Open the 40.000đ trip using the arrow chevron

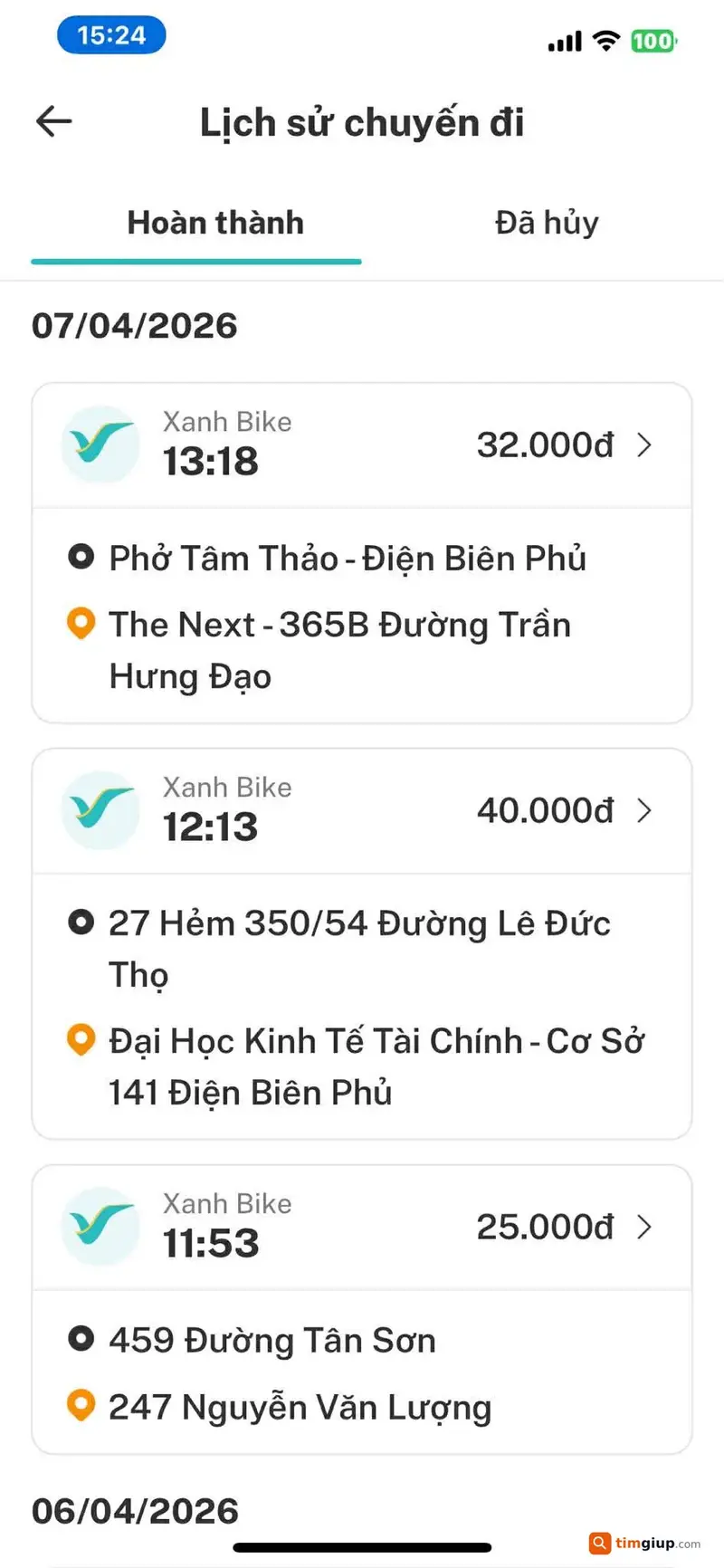click(644, 811)
